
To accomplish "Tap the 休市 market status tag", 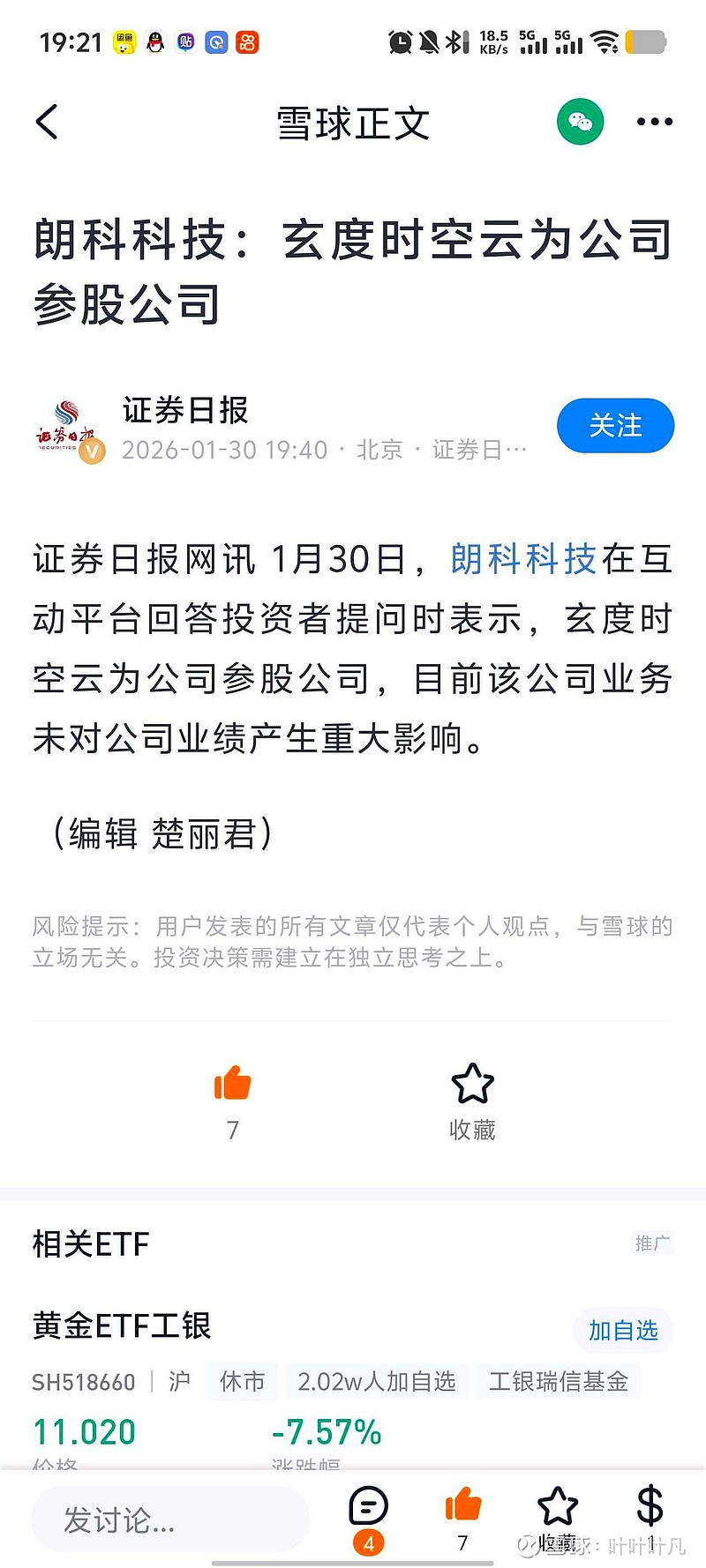I will pyautogui.click(x=242, y=1382).
